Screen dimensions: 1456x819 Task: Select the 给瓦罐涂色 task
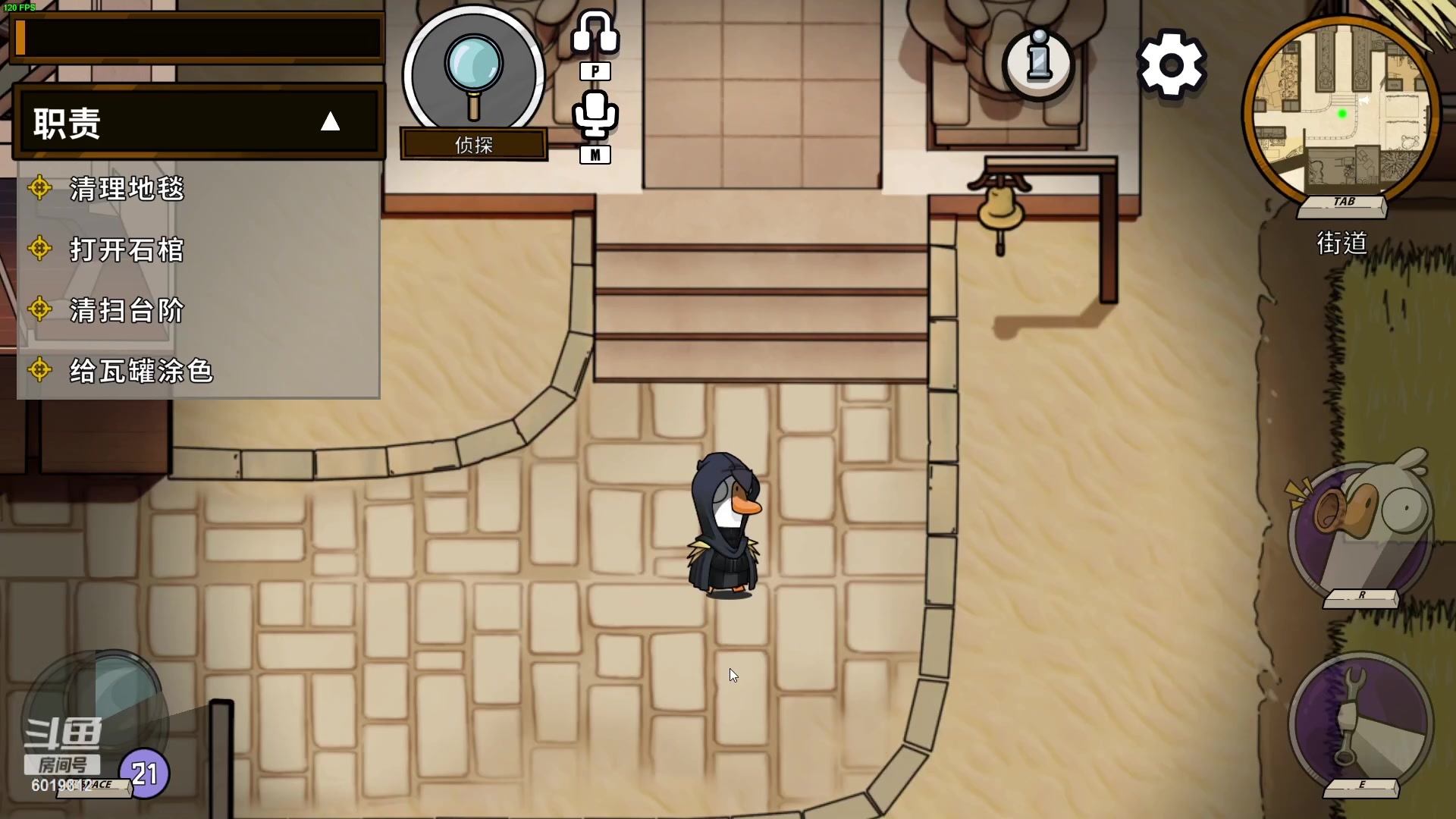141,371
